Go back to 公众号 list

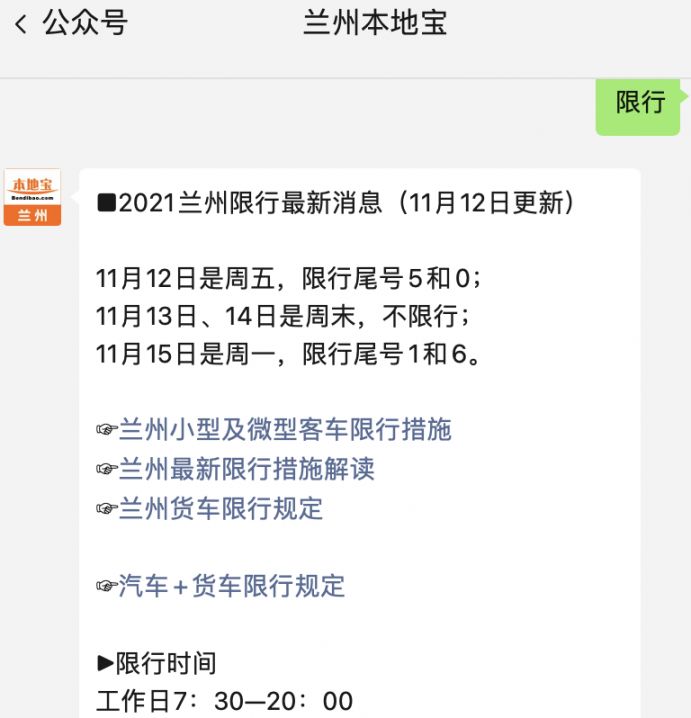[68, 23]
